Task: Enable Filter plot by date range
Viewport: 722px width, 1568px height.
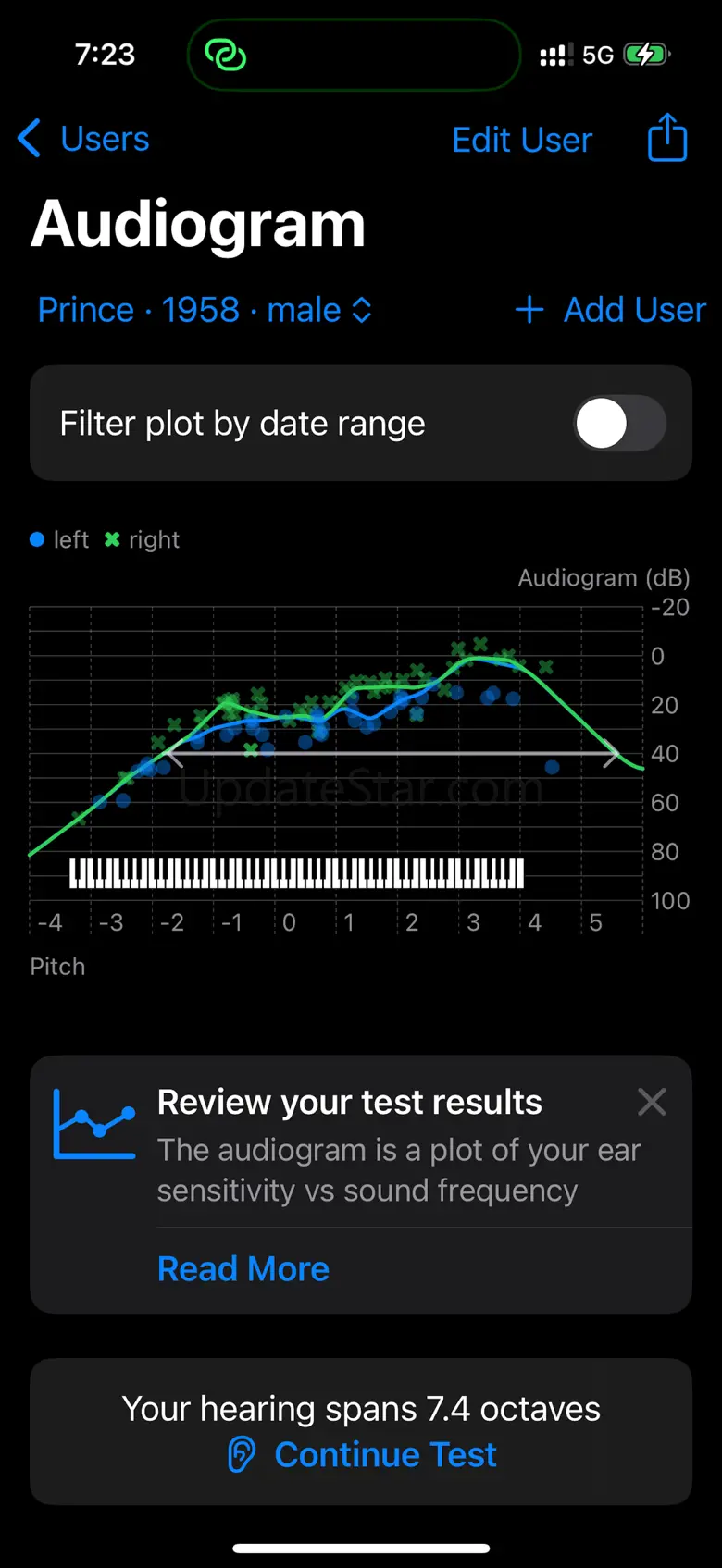Action: tap(619, 424)
